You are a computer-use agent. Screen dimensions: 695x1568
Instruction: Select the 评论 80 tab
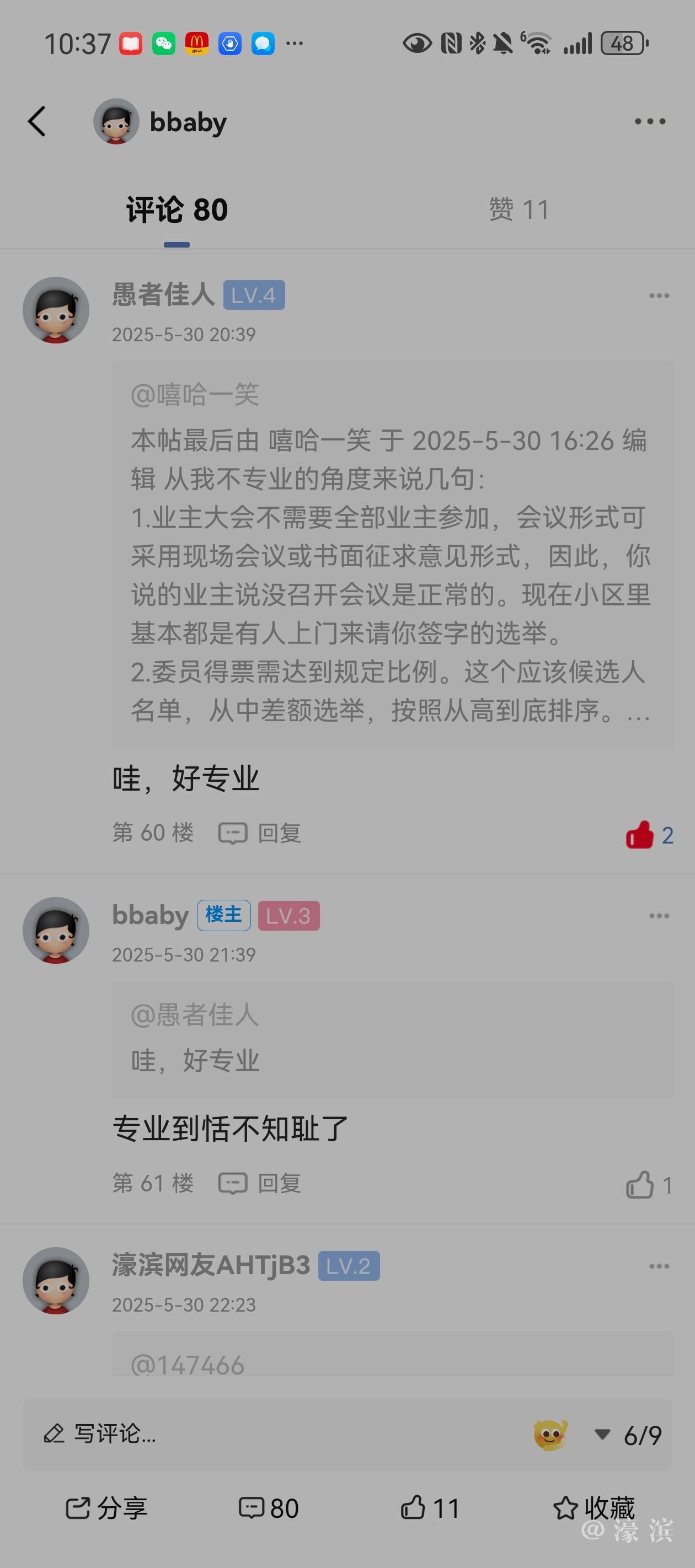(177, 210)
